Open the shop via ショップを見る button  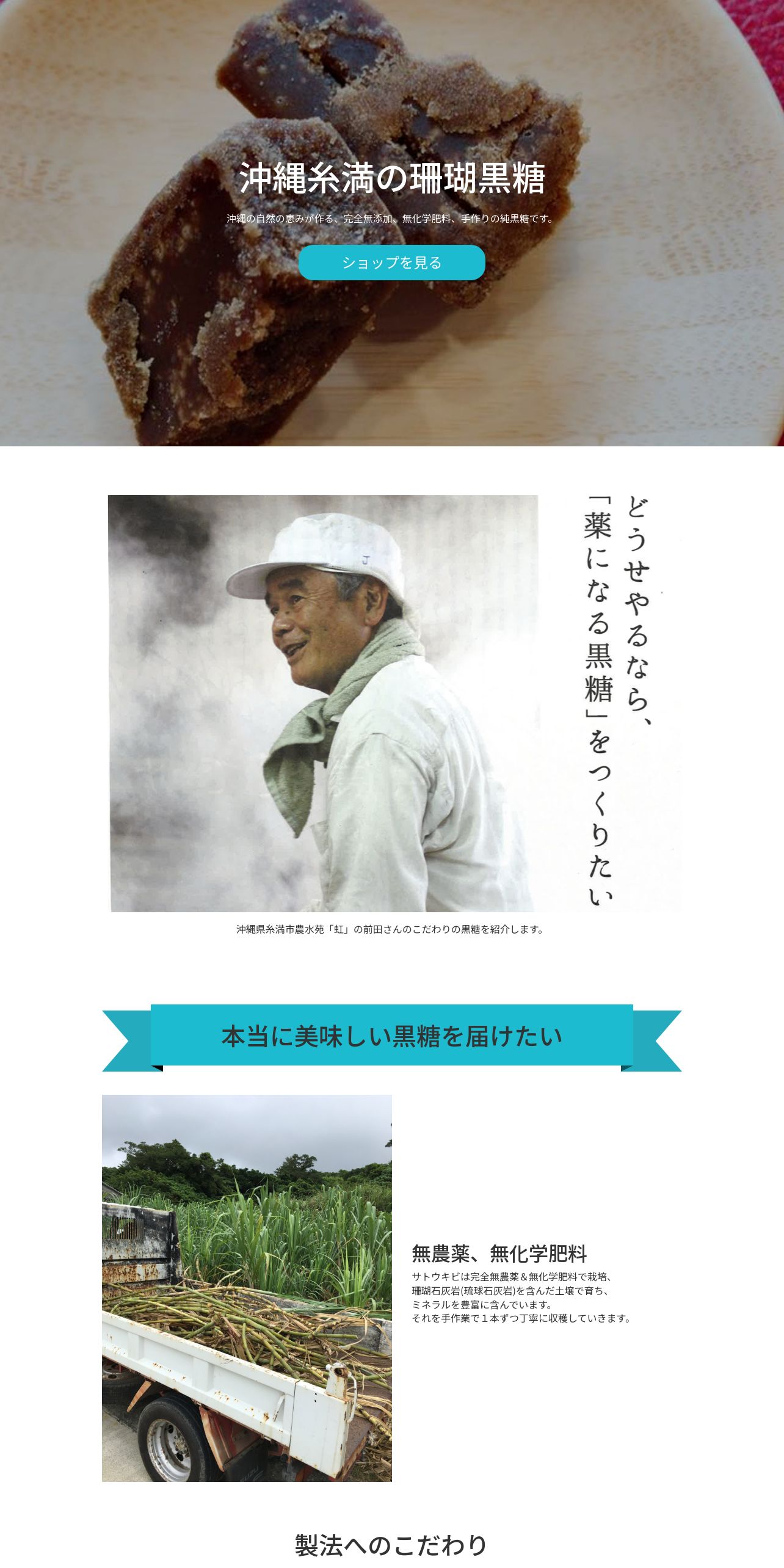pos(391,263)
